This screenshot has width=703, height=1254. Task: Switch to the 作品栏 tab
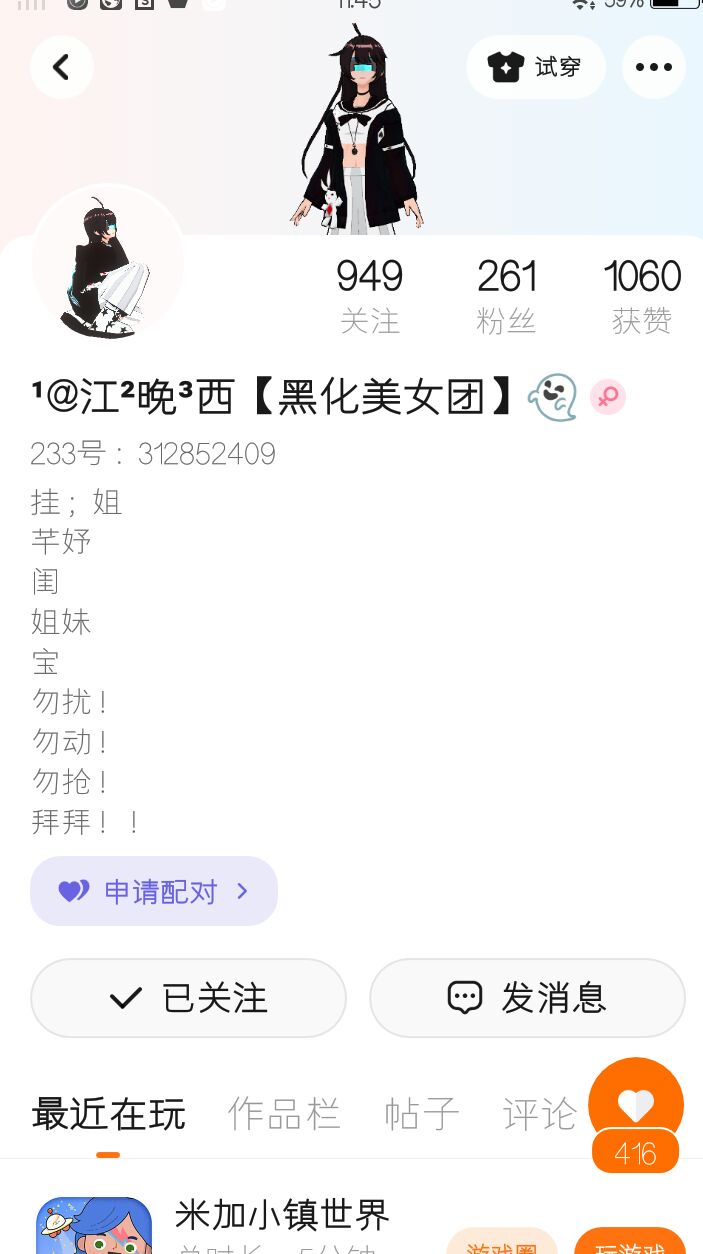[x=284, y=1114]
